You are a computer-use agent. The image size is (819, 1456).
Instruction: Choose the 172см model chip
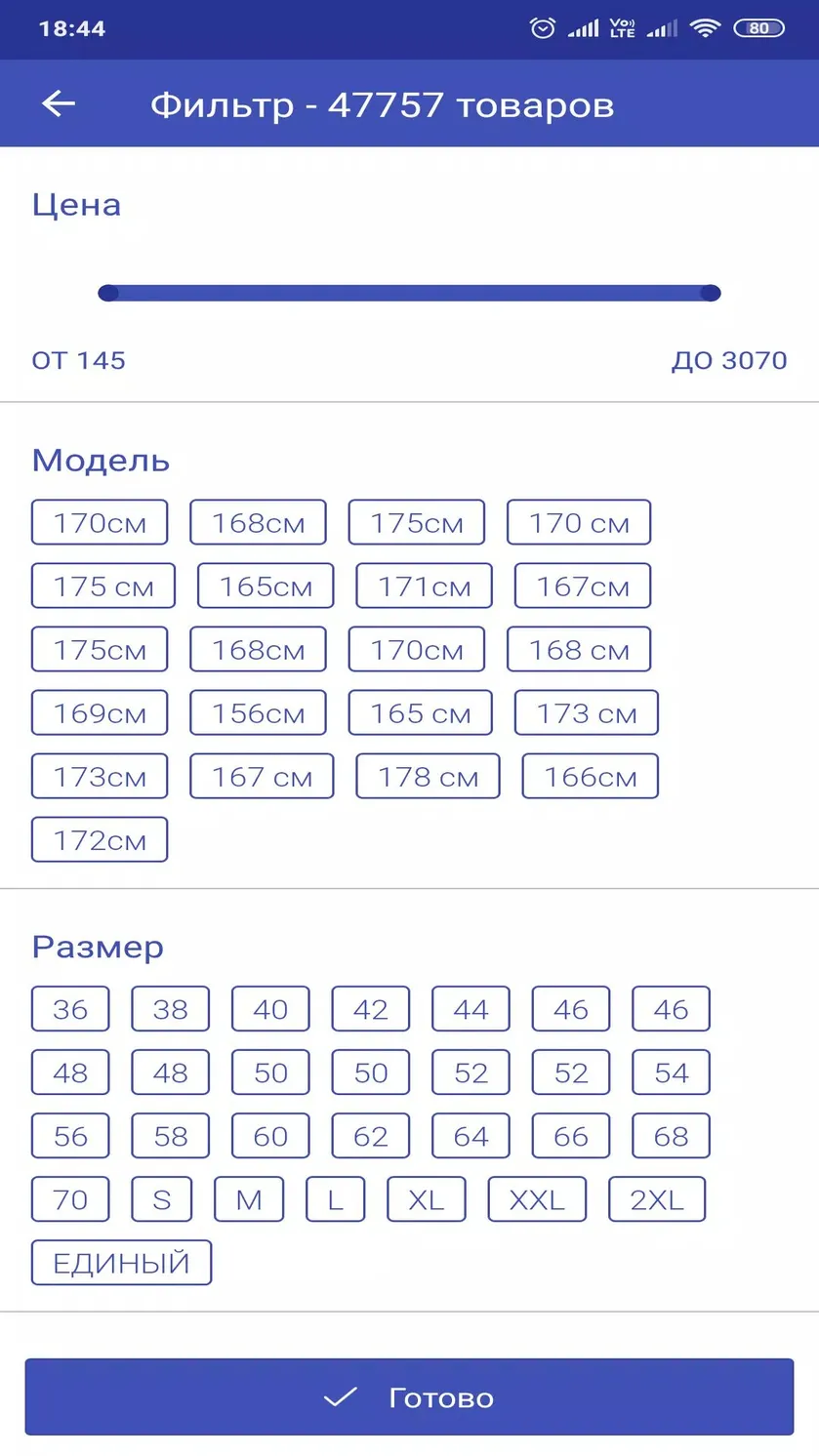tap(100, 840)
